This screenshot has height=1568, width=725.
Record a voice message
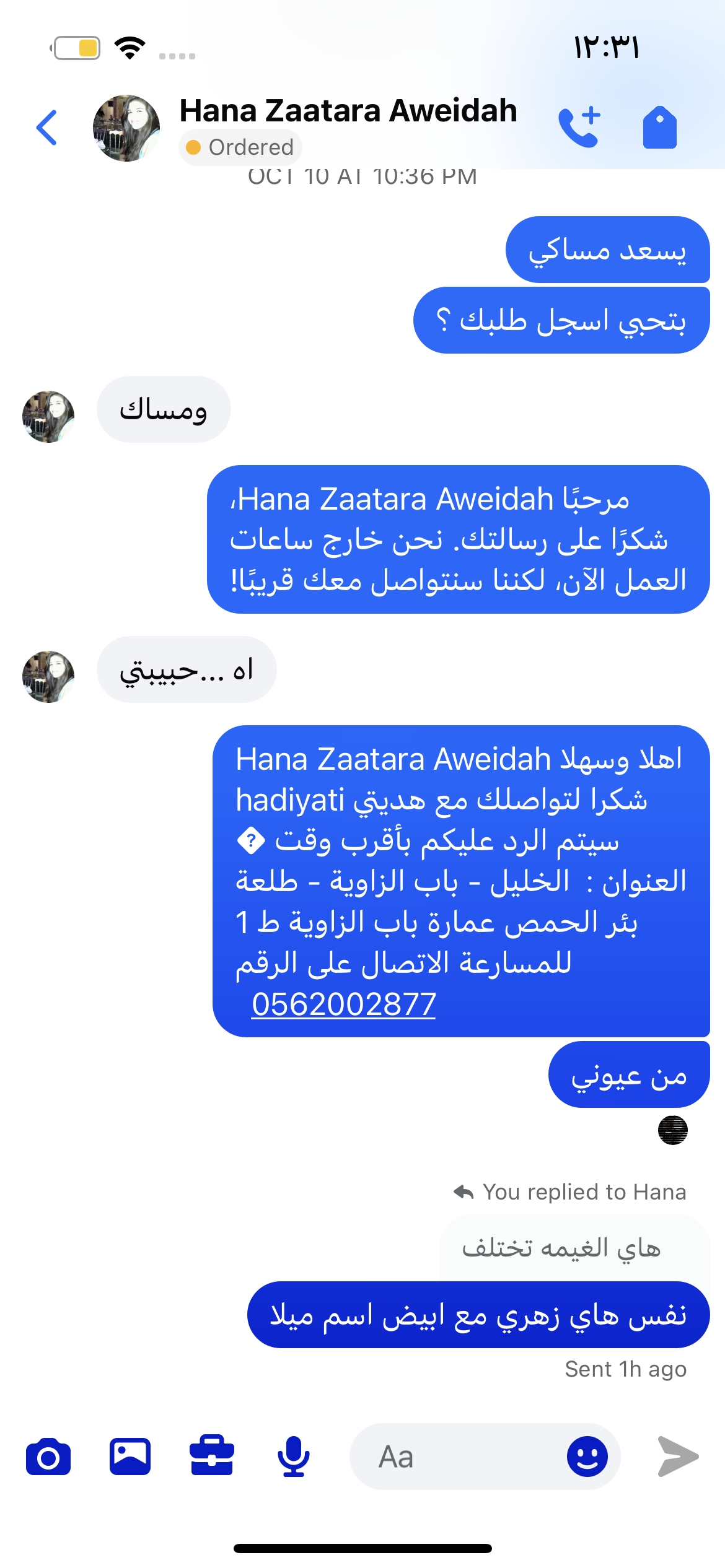coord(293,1457)
